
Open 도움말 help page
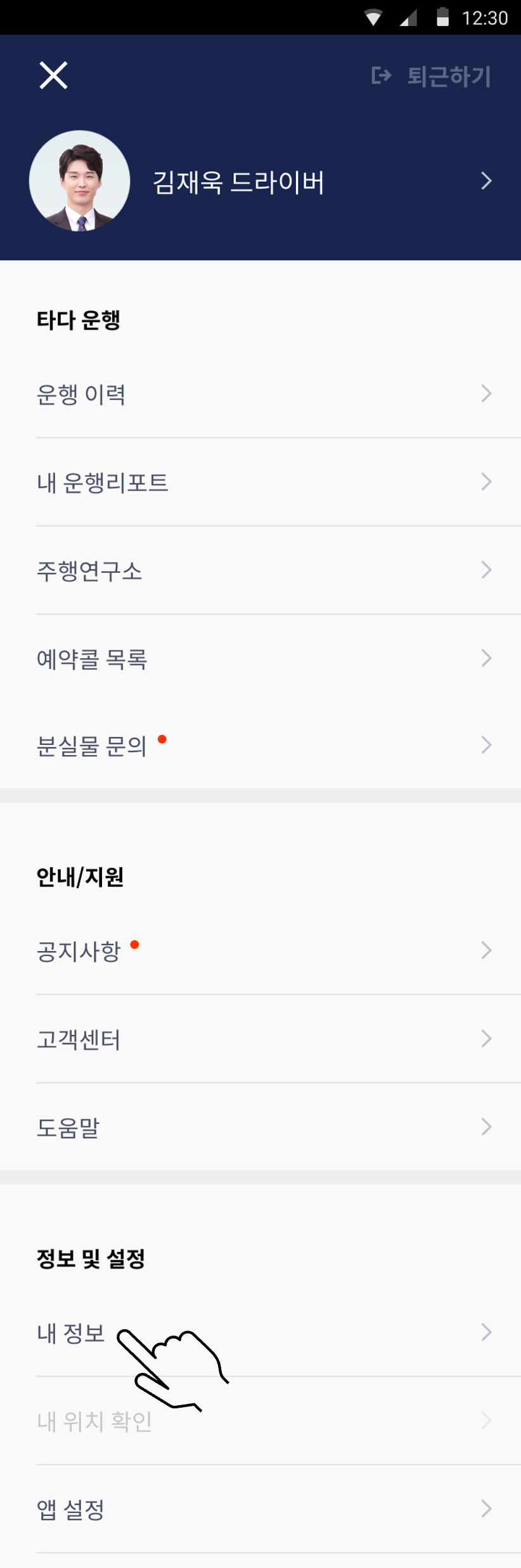click(260, 1127)
